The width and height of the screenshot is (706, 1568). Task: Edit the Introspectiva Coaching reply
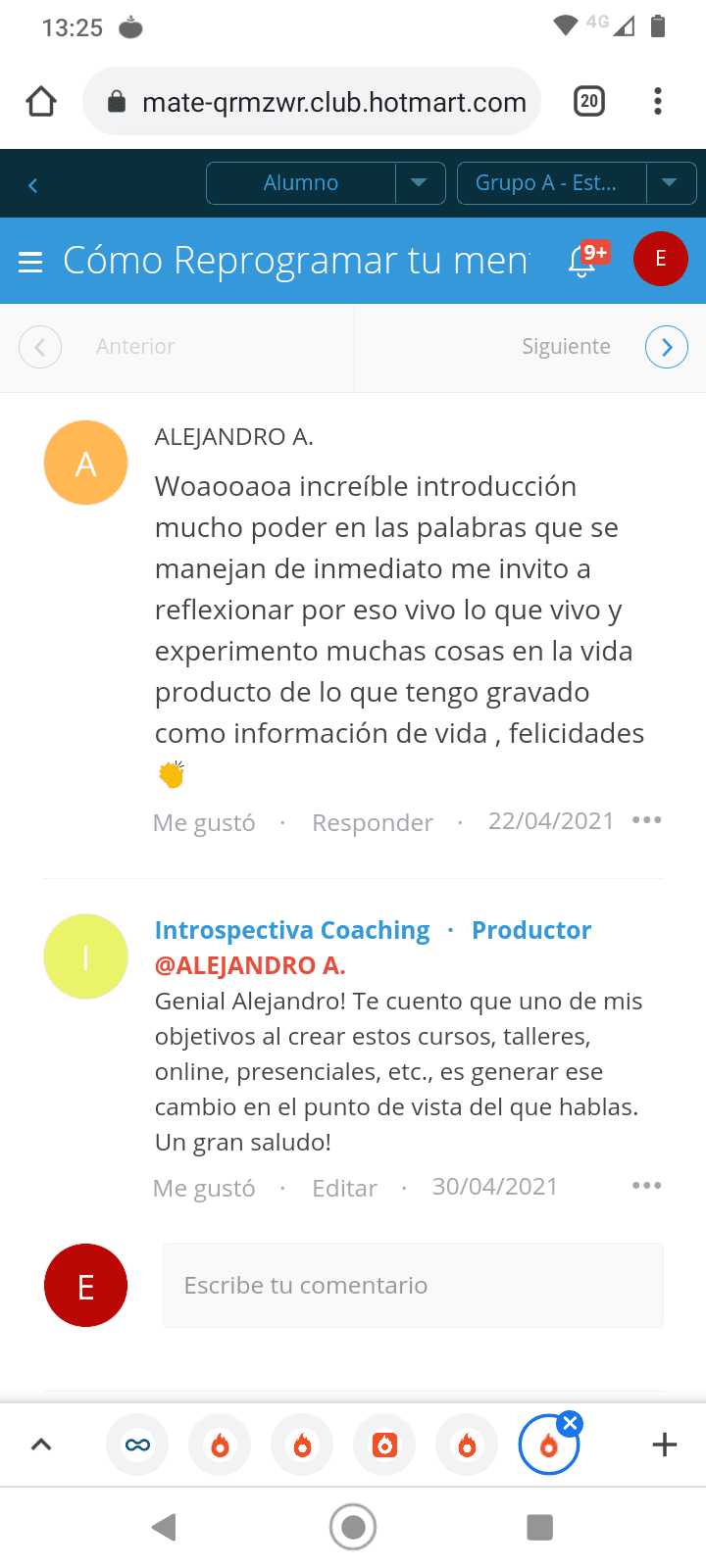pyautogui.click(x=344, y=1188)
